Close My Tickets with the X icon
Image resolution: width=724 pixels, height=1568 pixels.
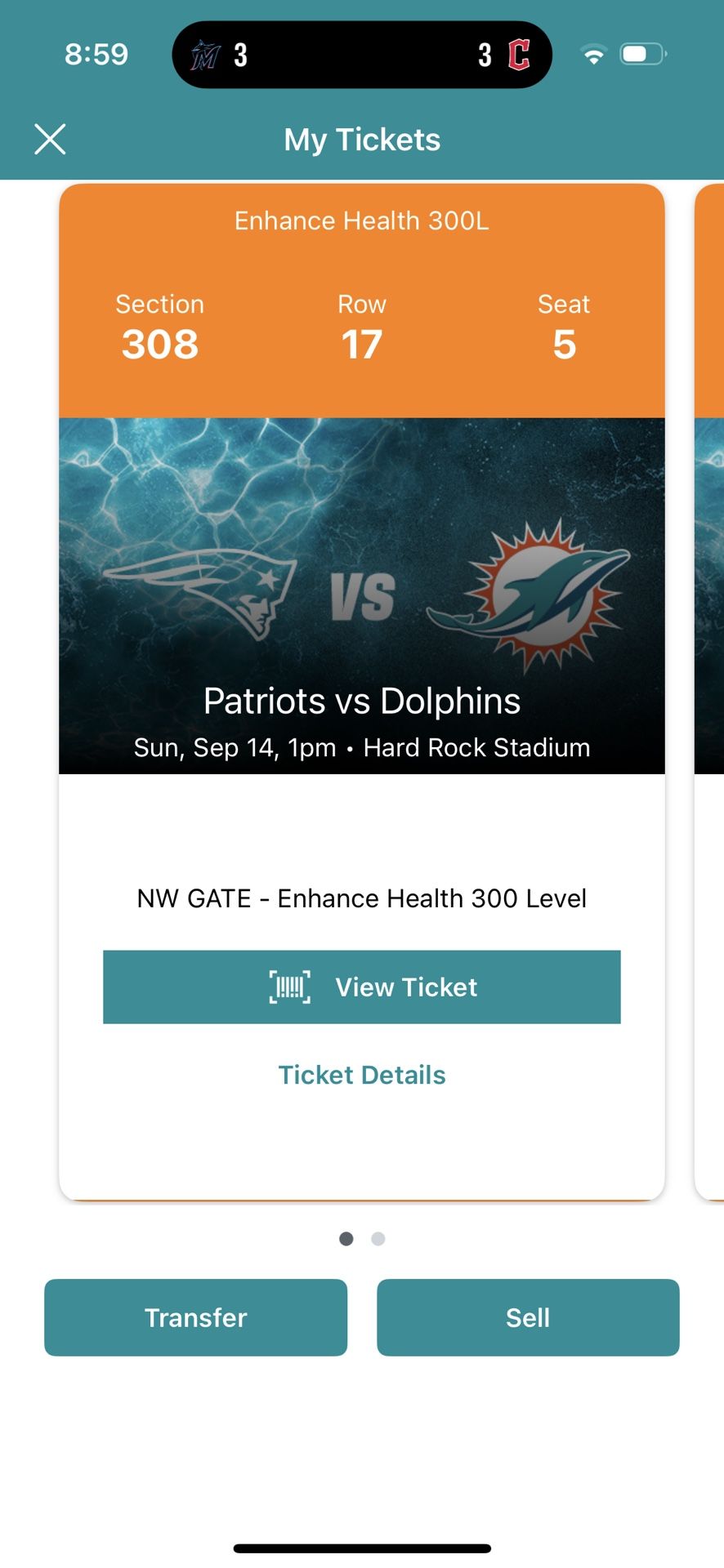(x=51, y=139)
